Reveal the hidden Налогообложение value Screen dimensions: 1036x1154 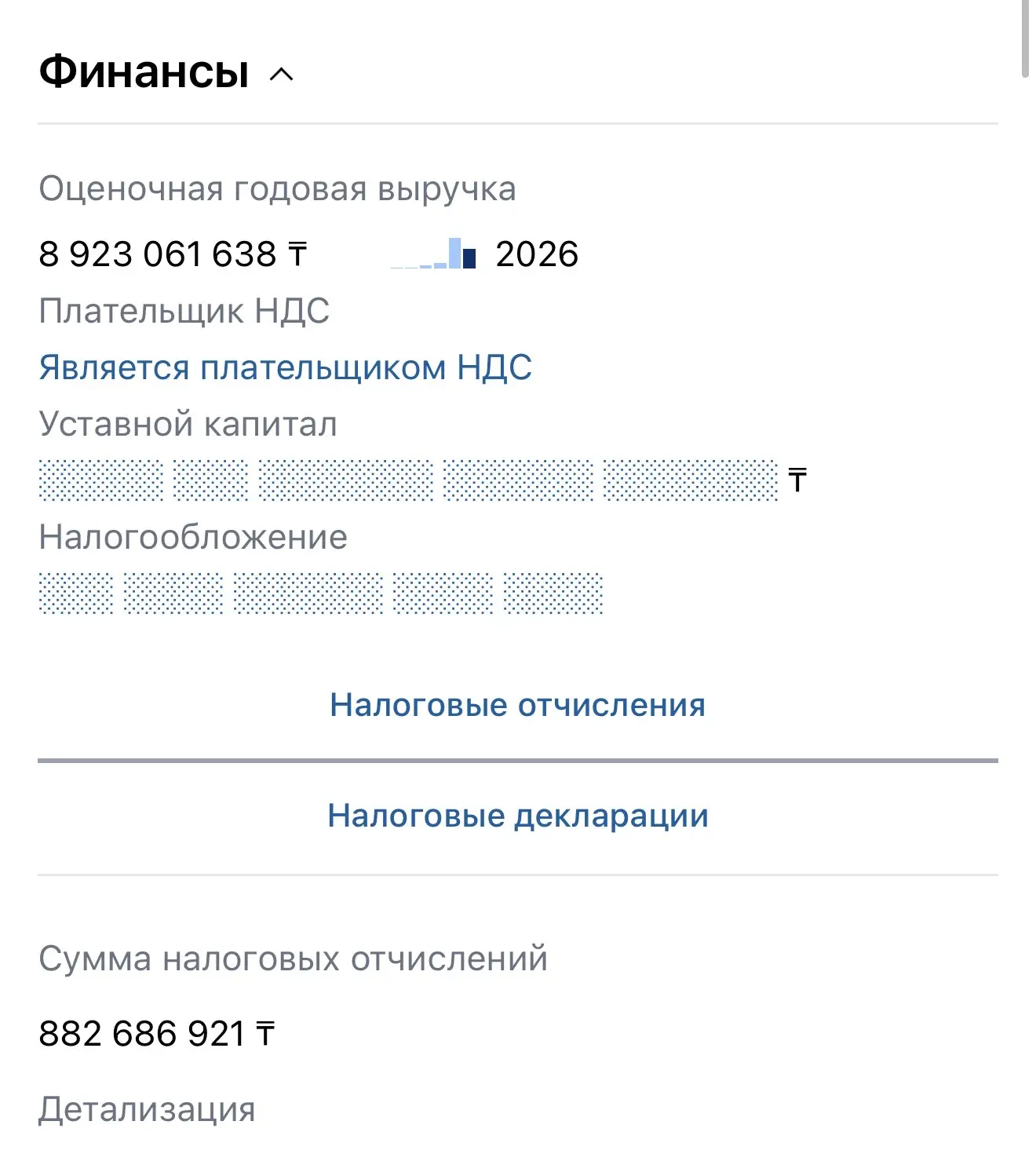point(320,593)
